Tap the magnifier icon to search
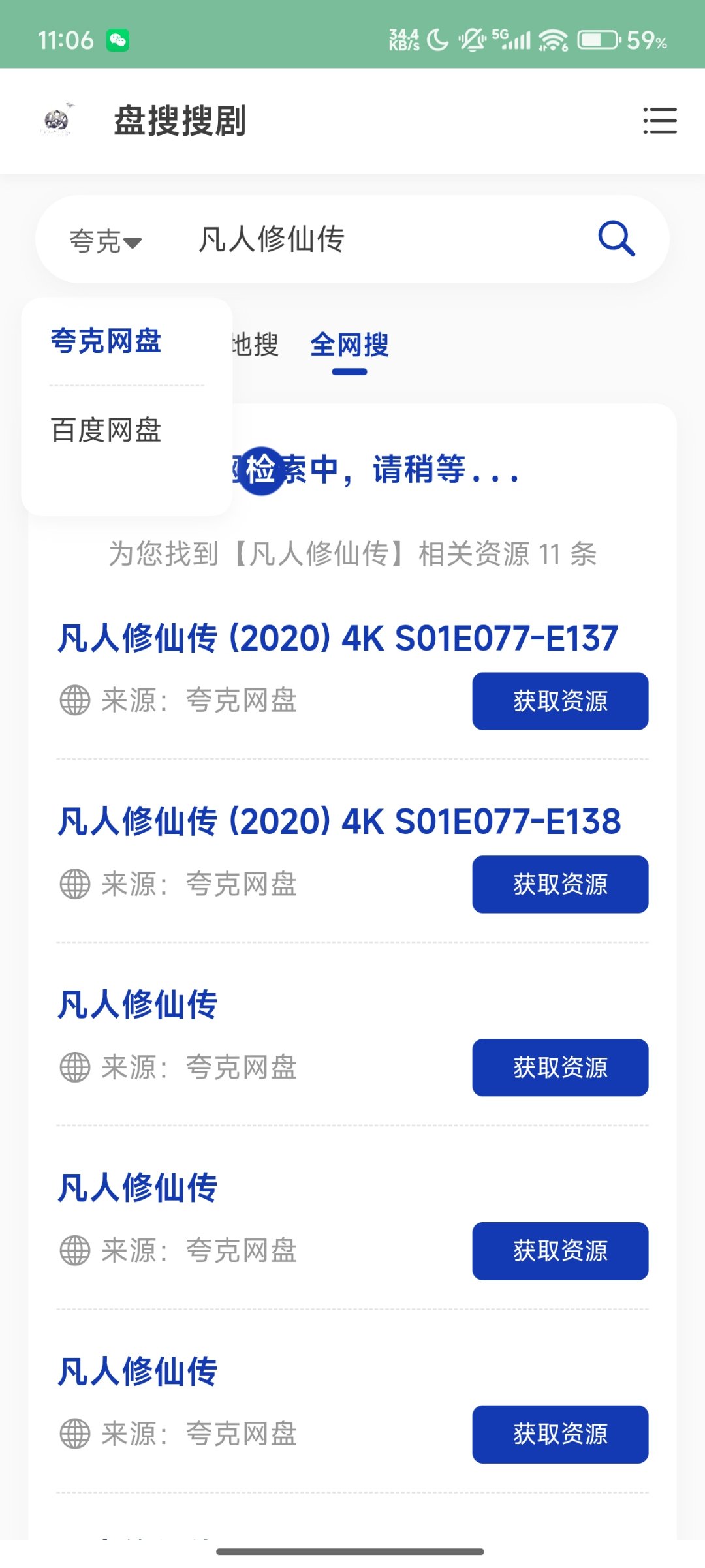Screen dimensions: 705x1568 (616, 239)
